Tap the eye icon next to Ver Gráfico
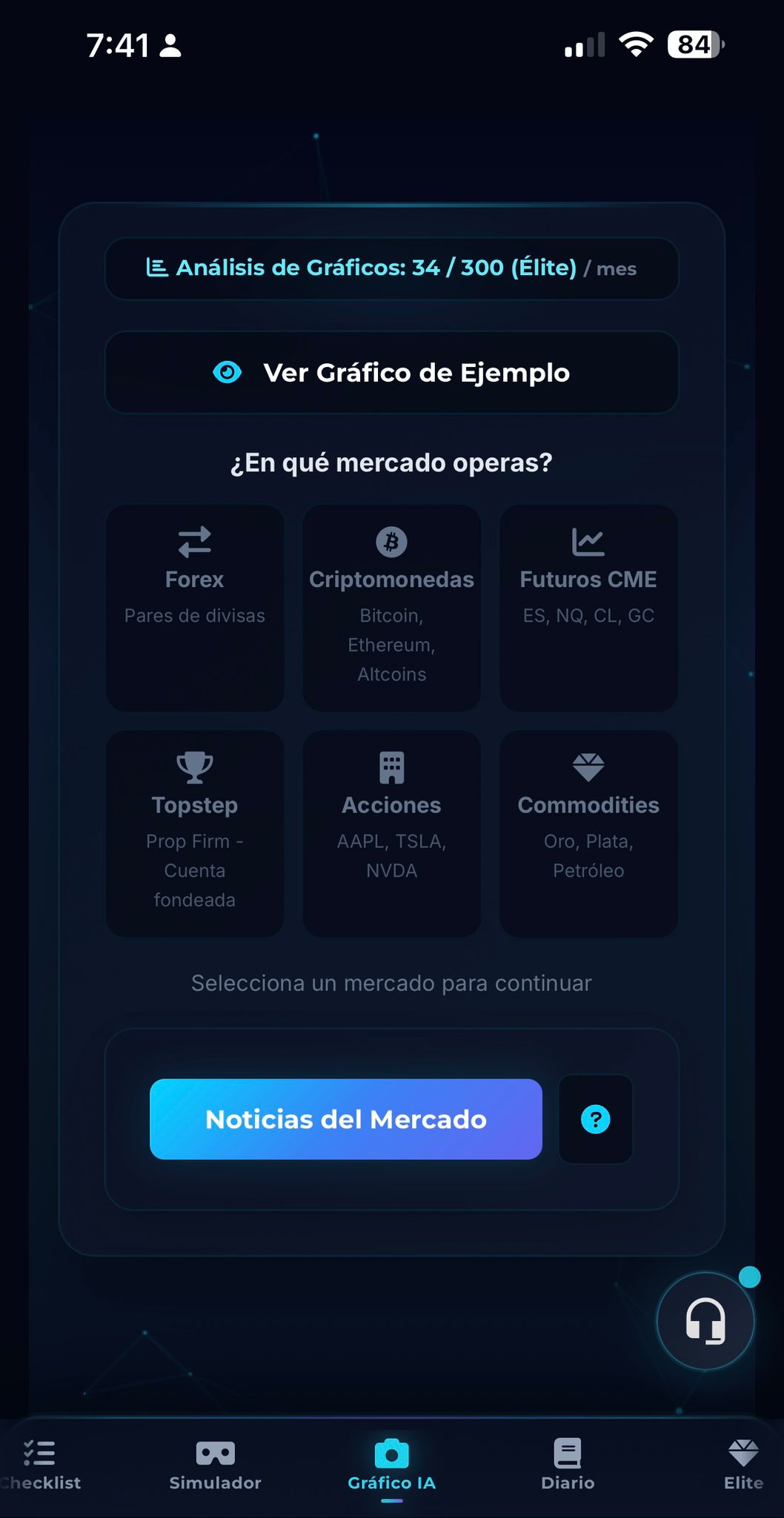 tap(227, 373)
